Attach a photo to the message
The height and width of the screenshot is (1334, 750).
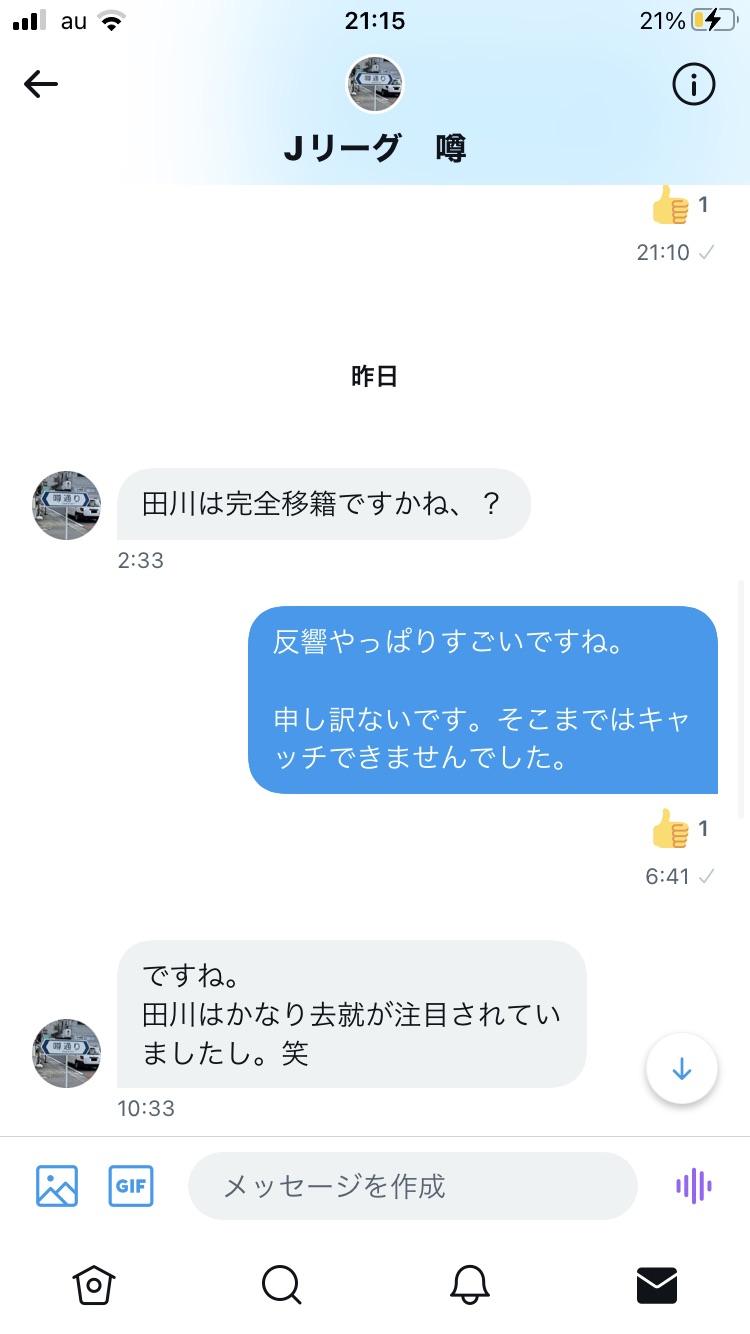(57, 1186)
